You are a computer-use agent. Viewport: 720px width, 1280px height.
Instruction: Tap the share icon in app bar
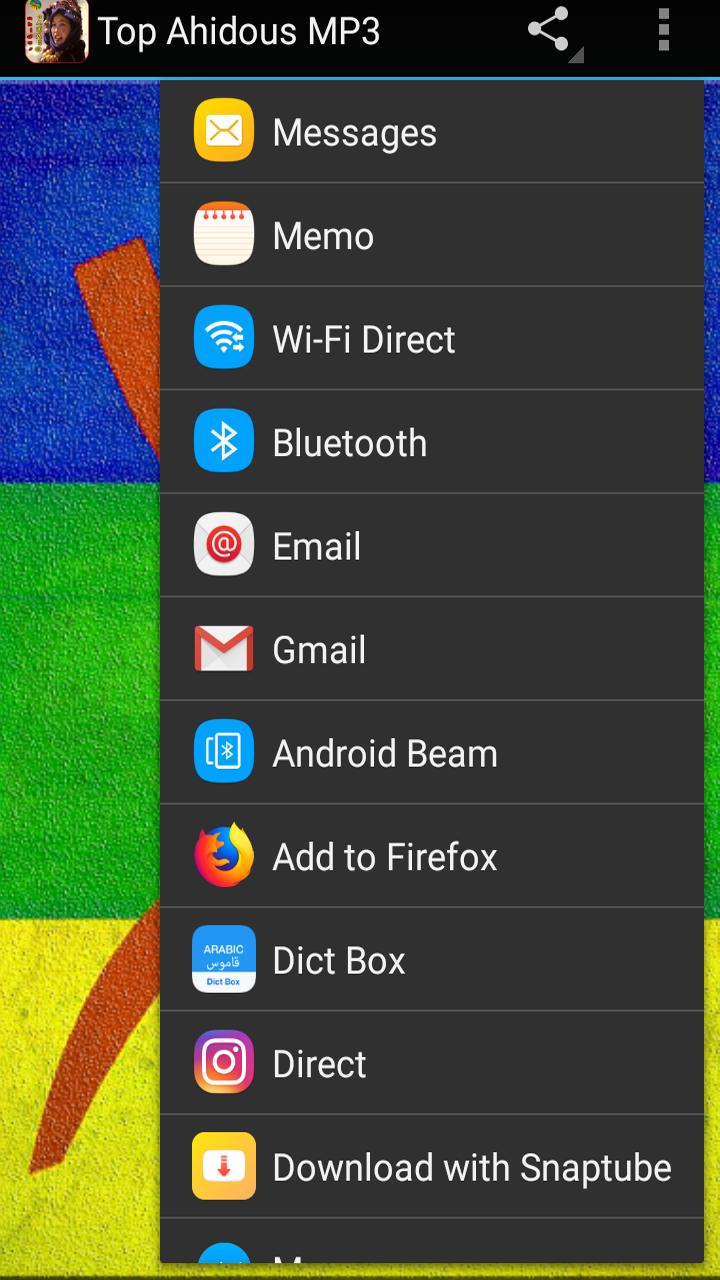[550, 32]
